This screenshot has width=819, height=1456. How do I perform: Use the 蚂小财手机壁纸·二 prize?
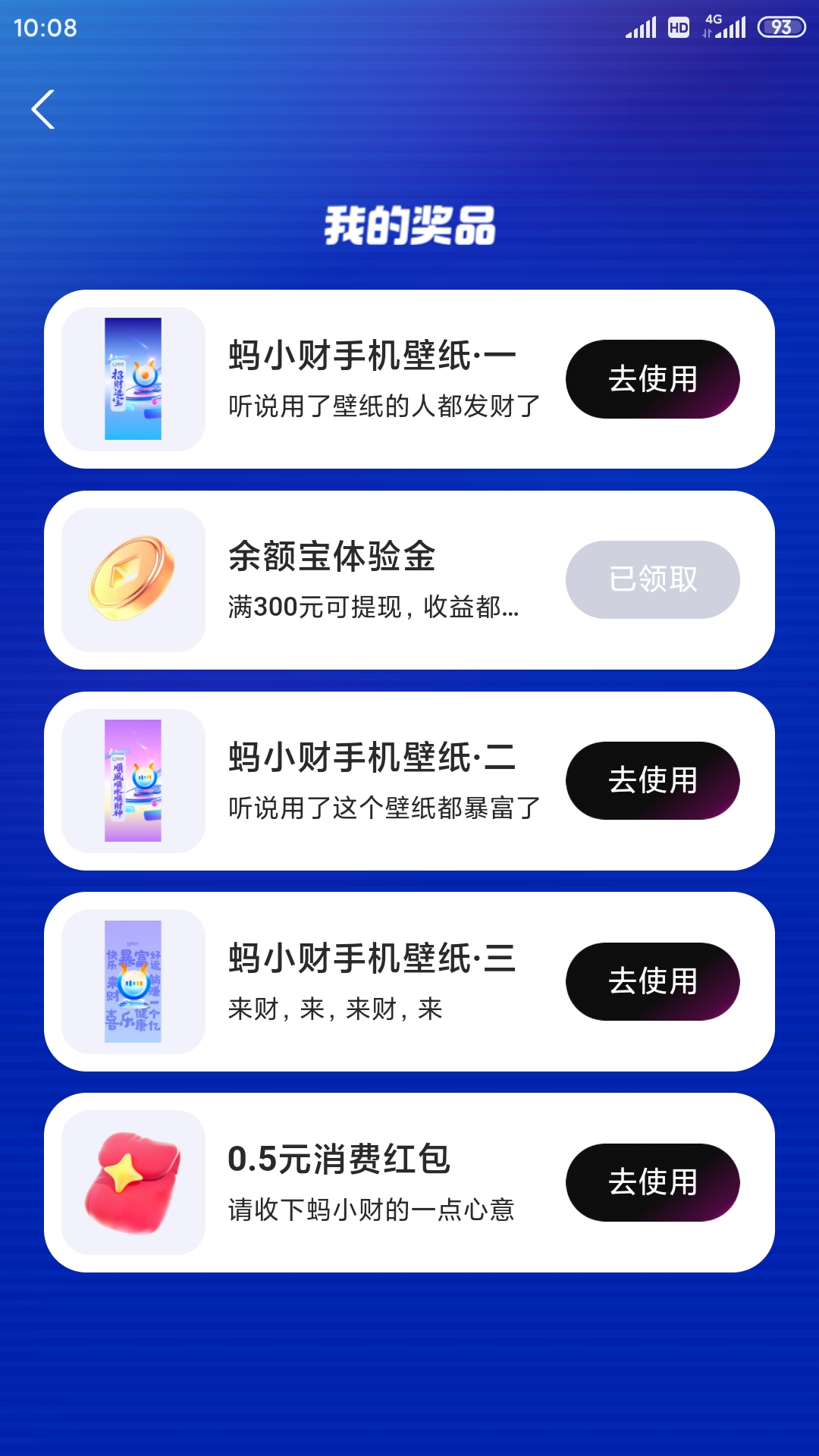(652, 780)
